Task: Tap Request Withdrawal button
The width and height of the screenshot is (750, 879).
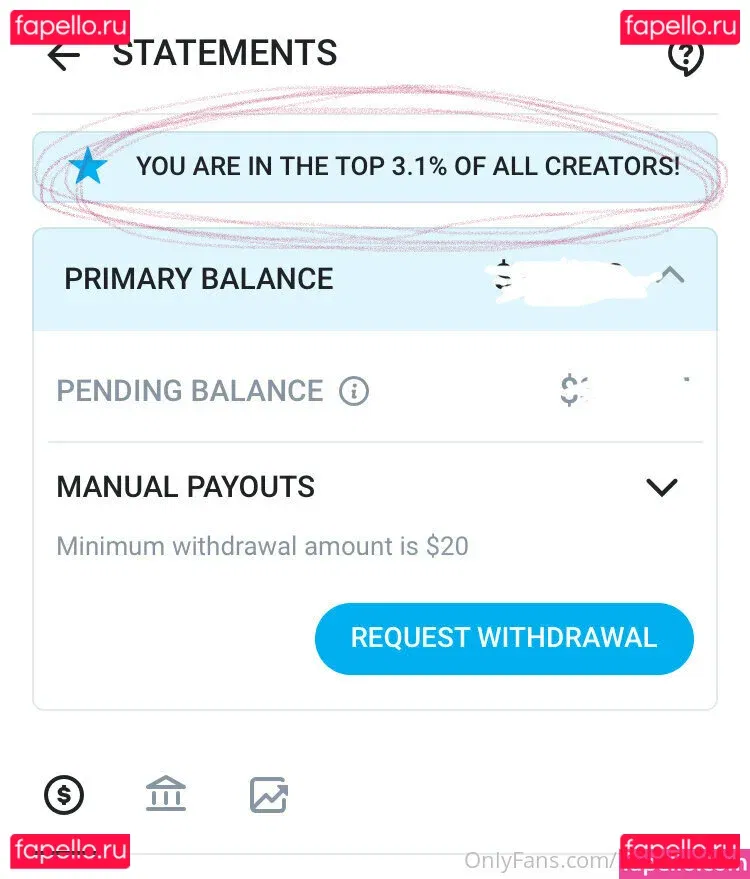Action: click(503, 638)
